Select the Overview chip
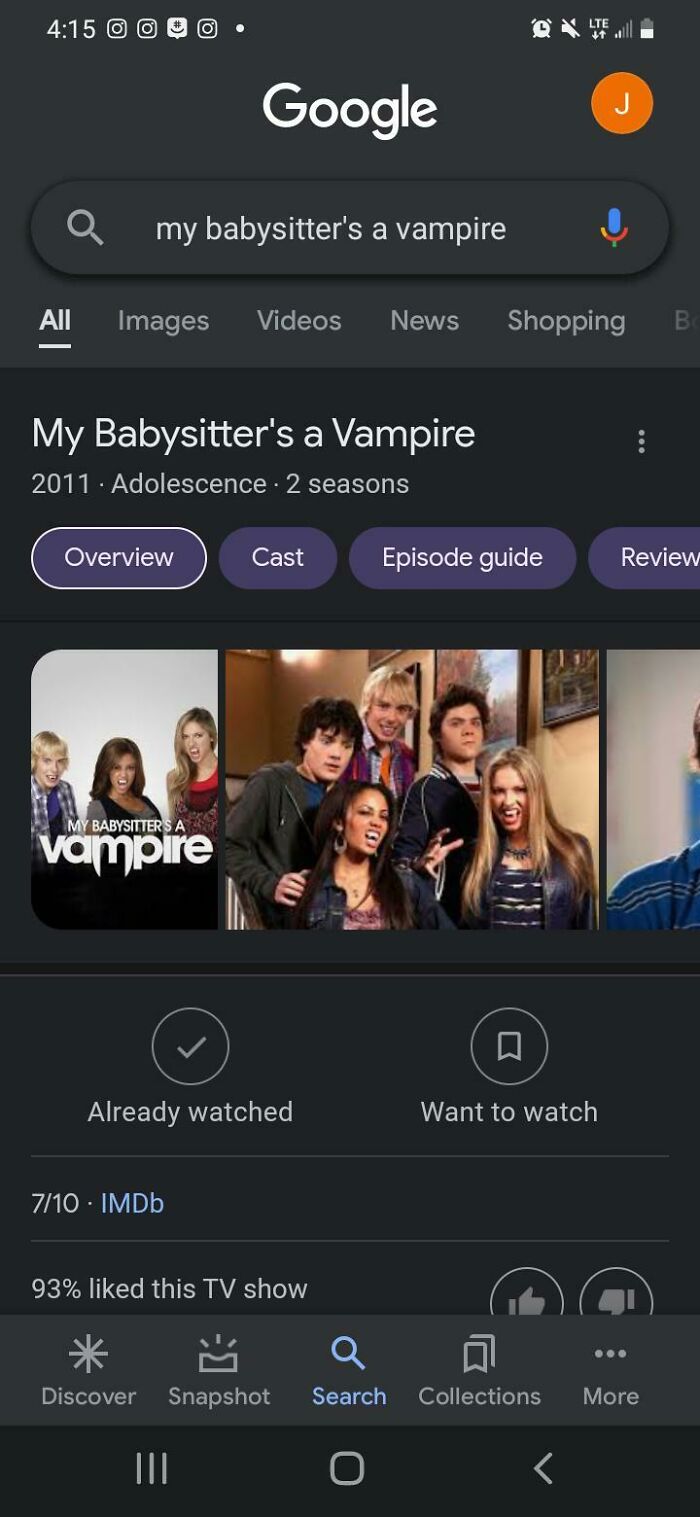The width and height of the screenshot is (700, 1517). coord(119,557)
